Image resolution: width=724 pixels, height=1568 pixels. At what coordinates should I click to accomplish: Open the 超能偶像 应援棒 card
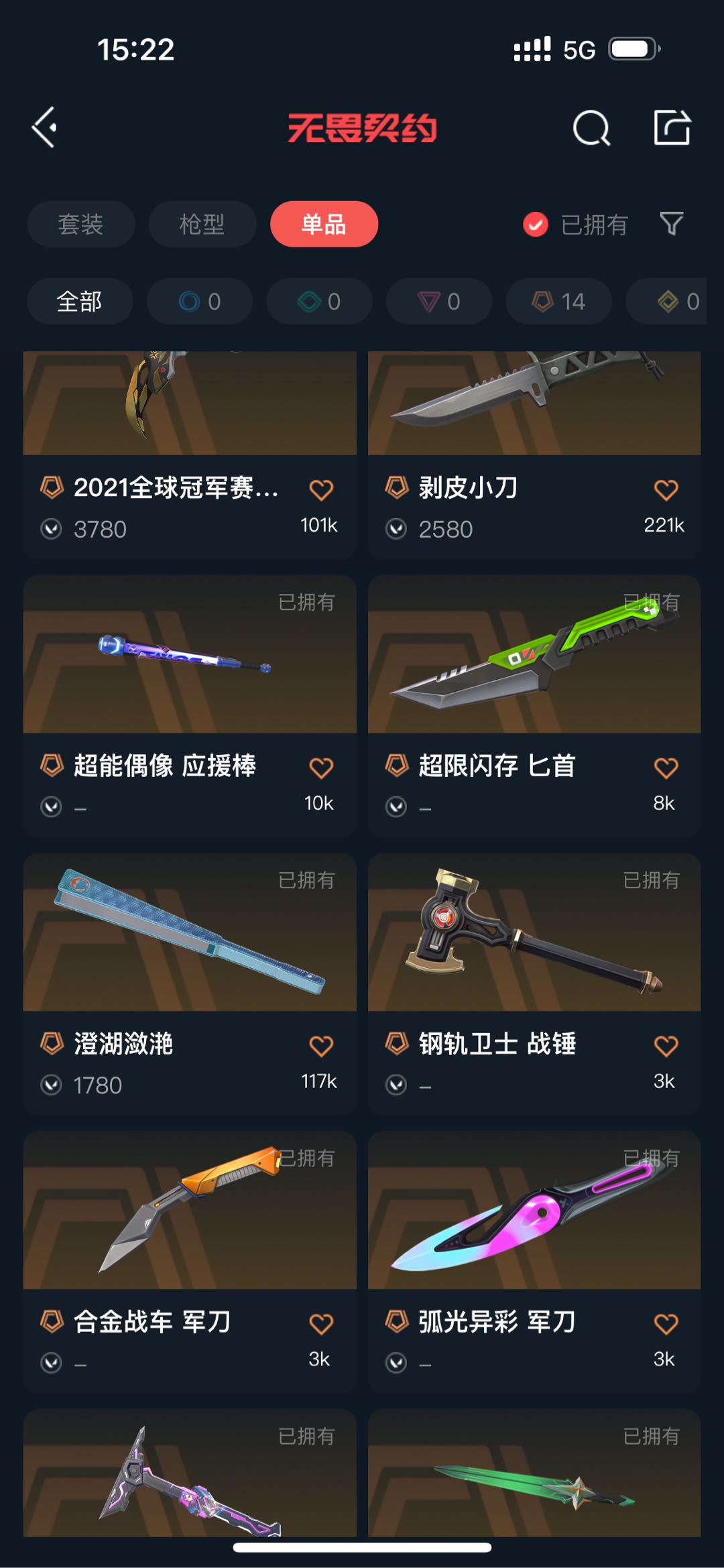point(190,705)
